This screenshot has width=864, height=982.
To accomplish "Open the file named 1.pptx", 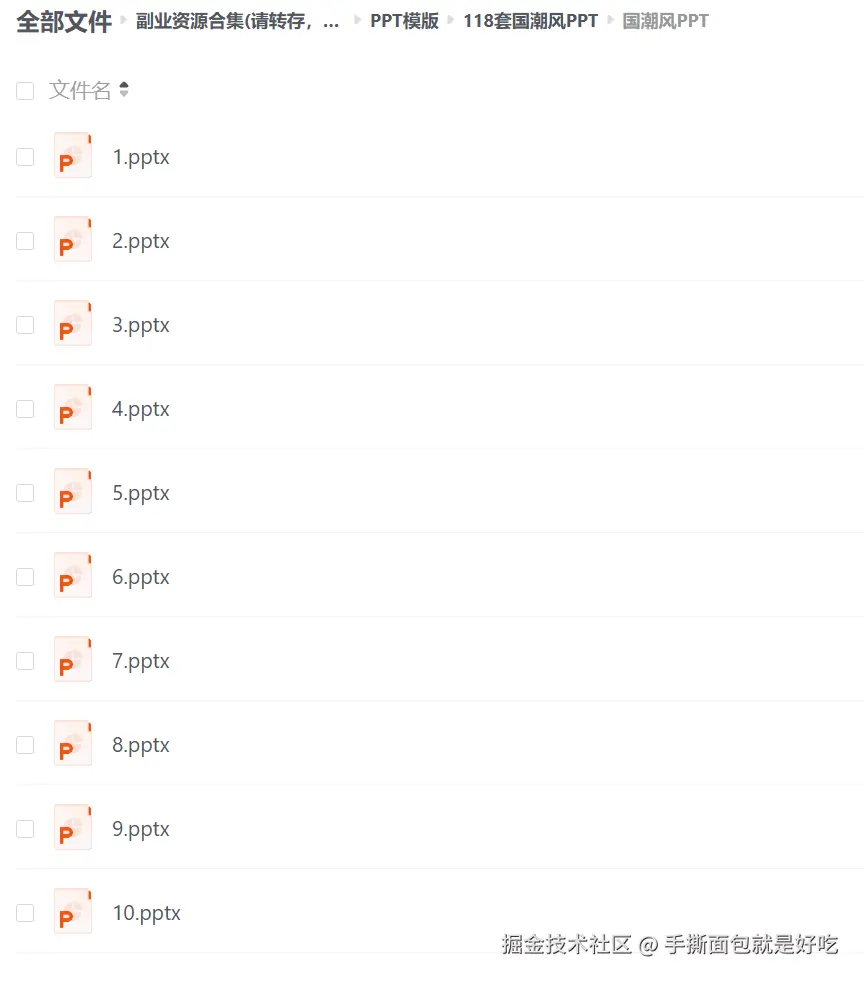I will point(140,156).
